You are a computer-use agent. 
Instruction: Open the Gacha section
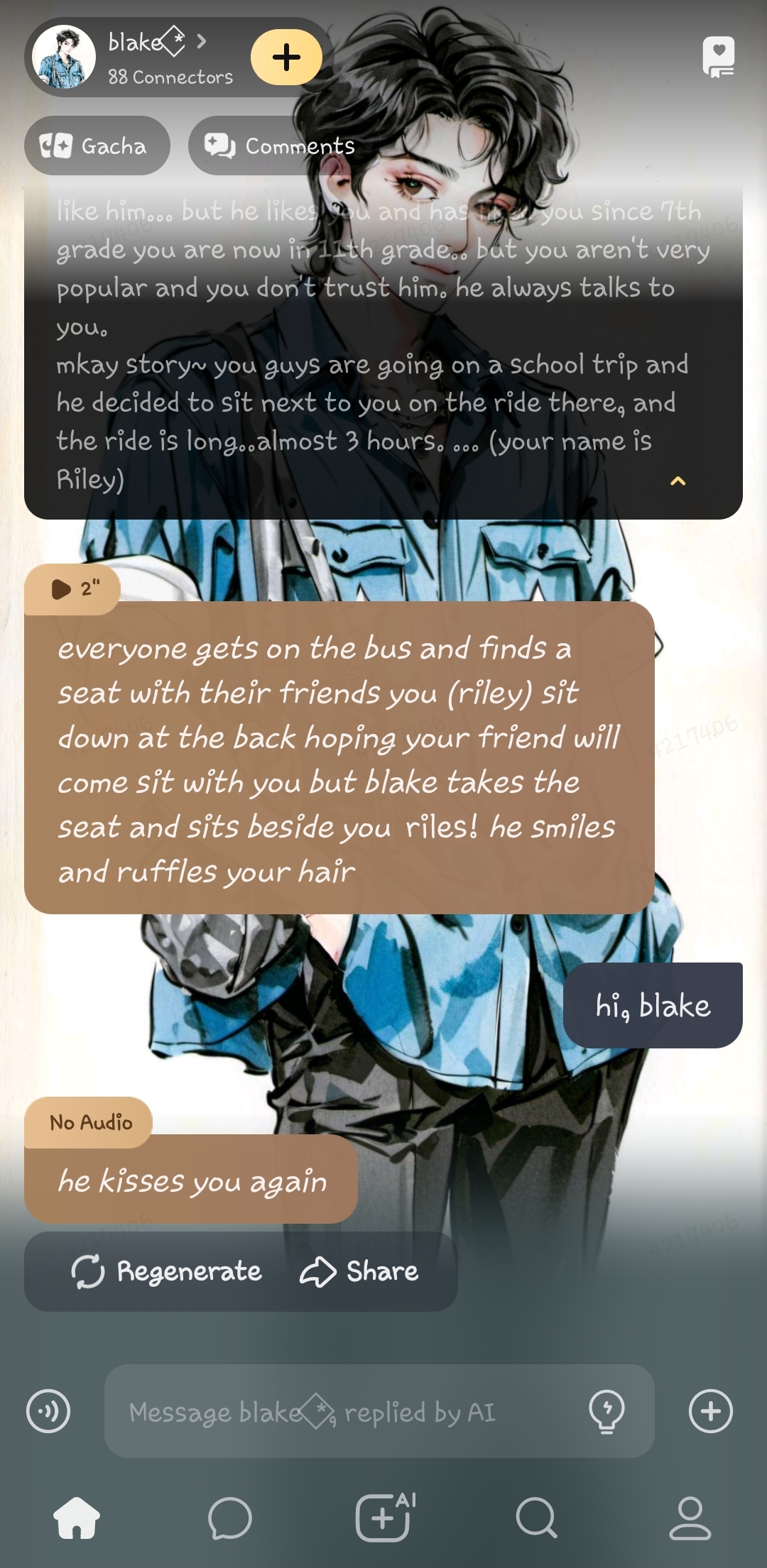(x=97, y=146)
